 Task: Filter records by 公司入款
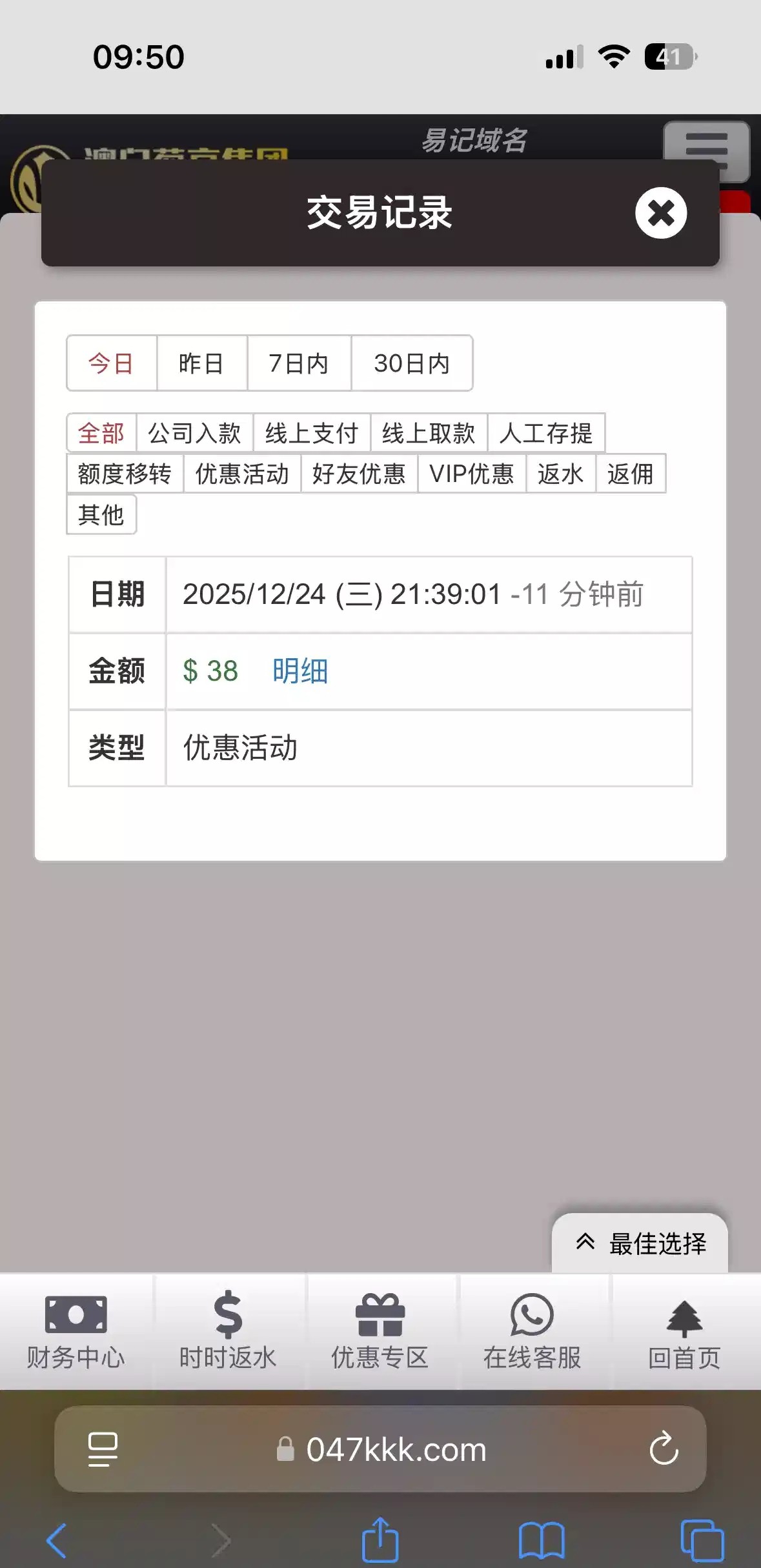click(x=194, y=433)
